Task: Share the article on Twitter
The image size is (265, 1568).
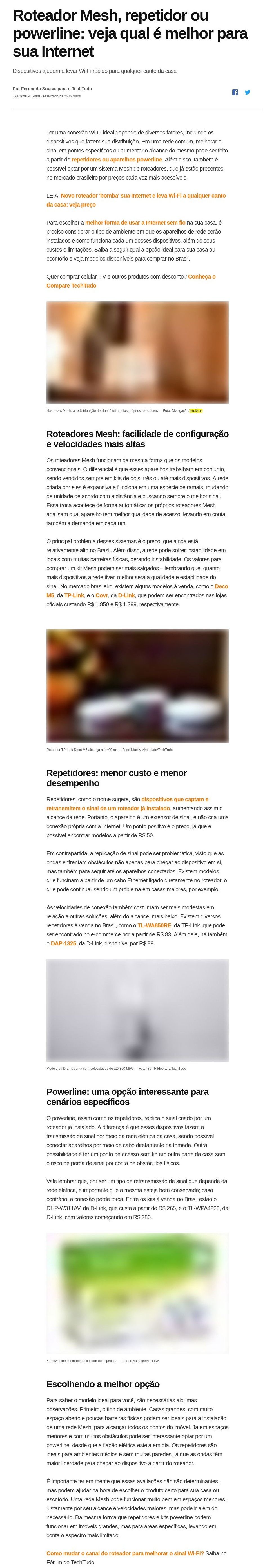Action: click(247, 93)
